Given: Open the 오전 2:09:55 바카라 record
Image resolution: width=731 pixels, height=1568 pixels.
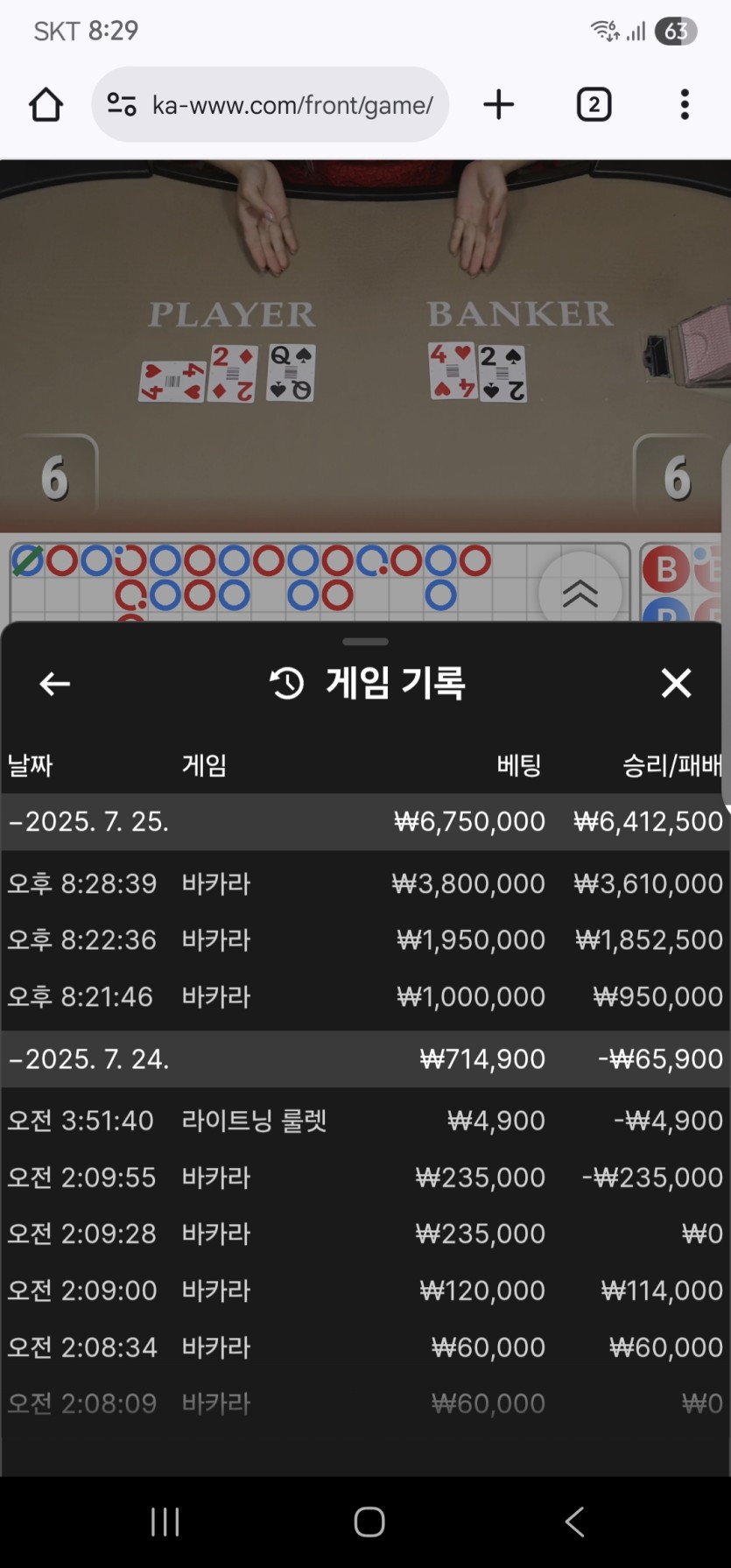Looking at the screenshot, I should 365,1178.
